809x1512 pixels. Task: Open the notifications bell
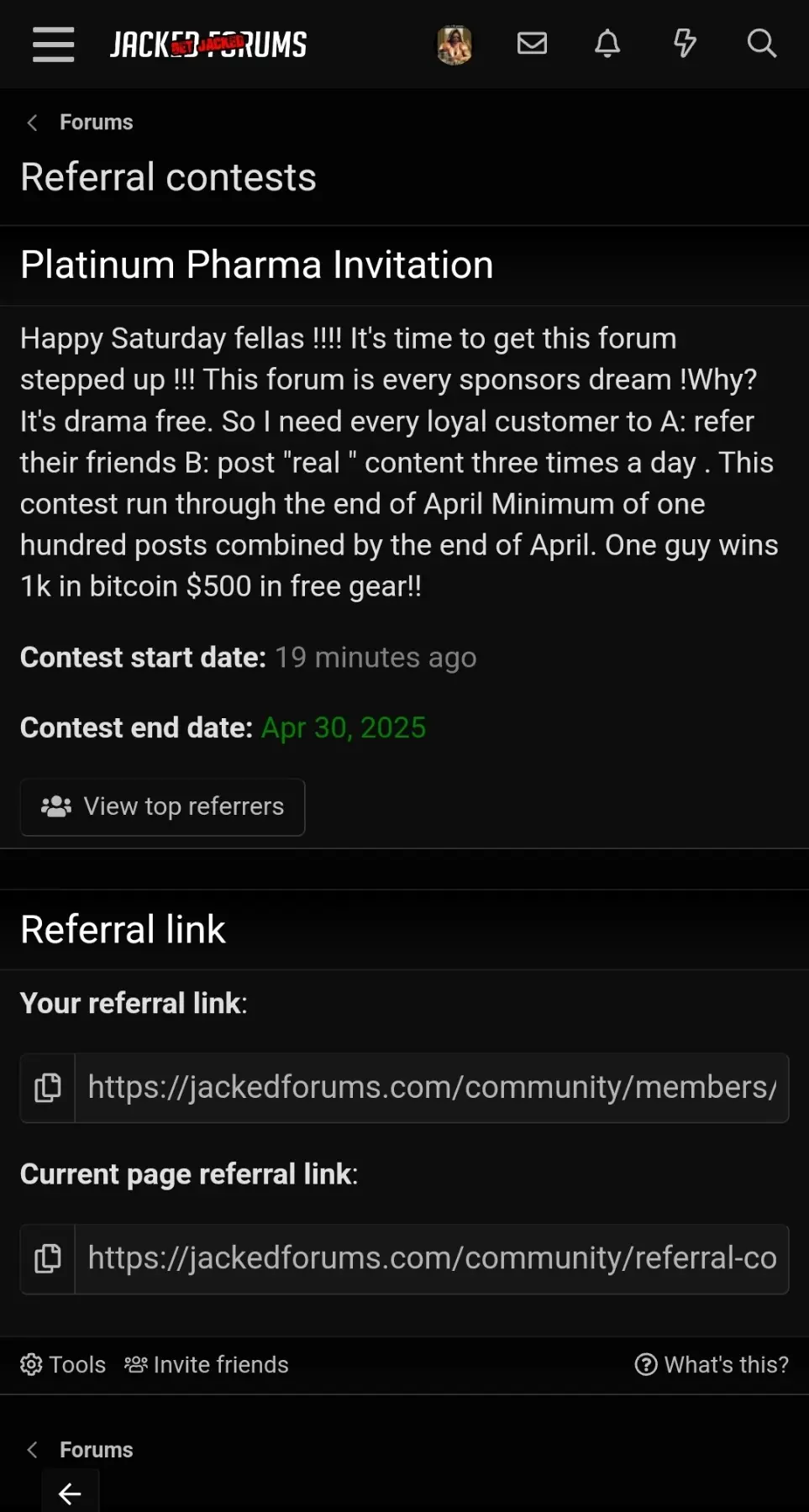607,43
